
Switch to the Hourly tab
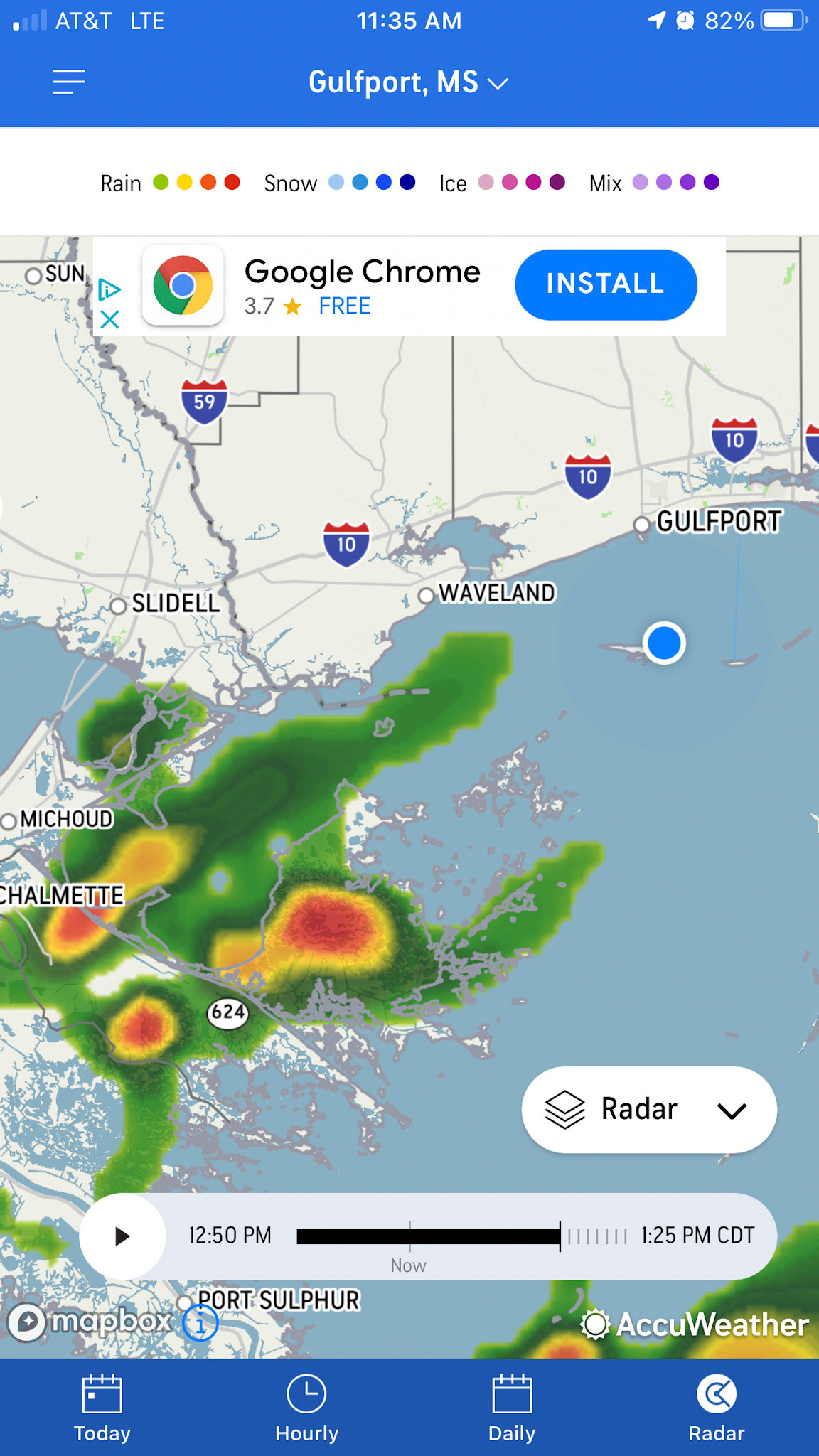307,1408
